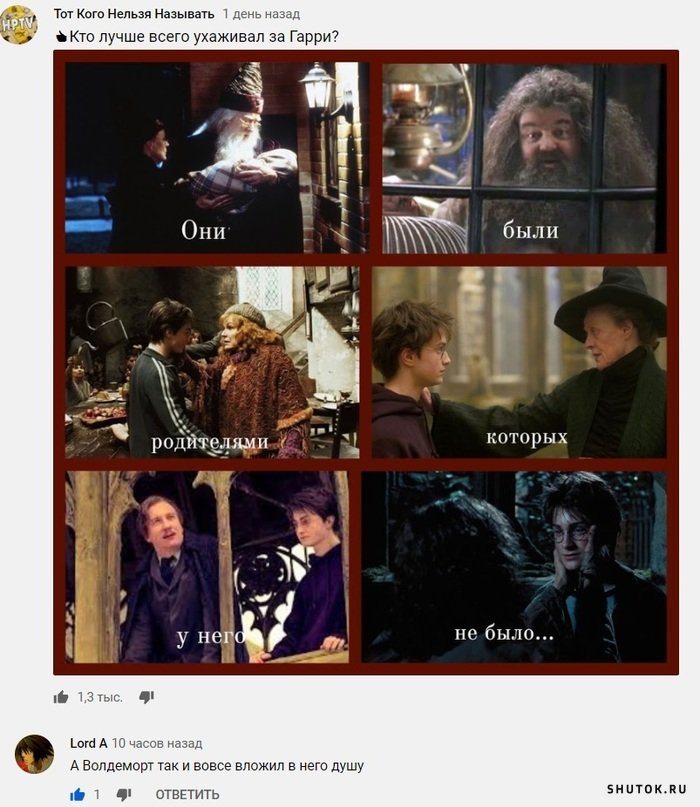700x807 pixels.
Task: Dislike the post about Harry's caretakers
Action: [146, 697]
